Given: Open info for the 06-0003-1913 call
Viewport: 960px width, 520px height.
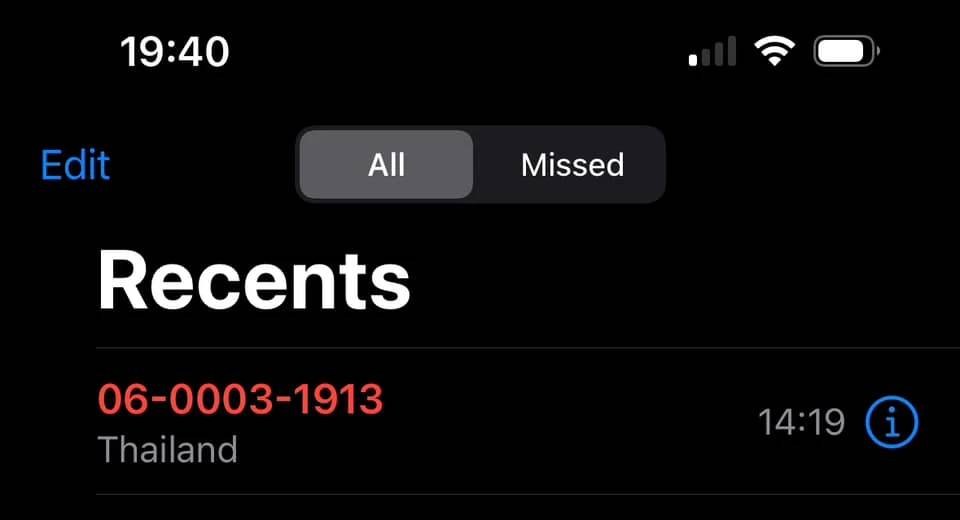Looking at the screenshot, I should (891, 423).
